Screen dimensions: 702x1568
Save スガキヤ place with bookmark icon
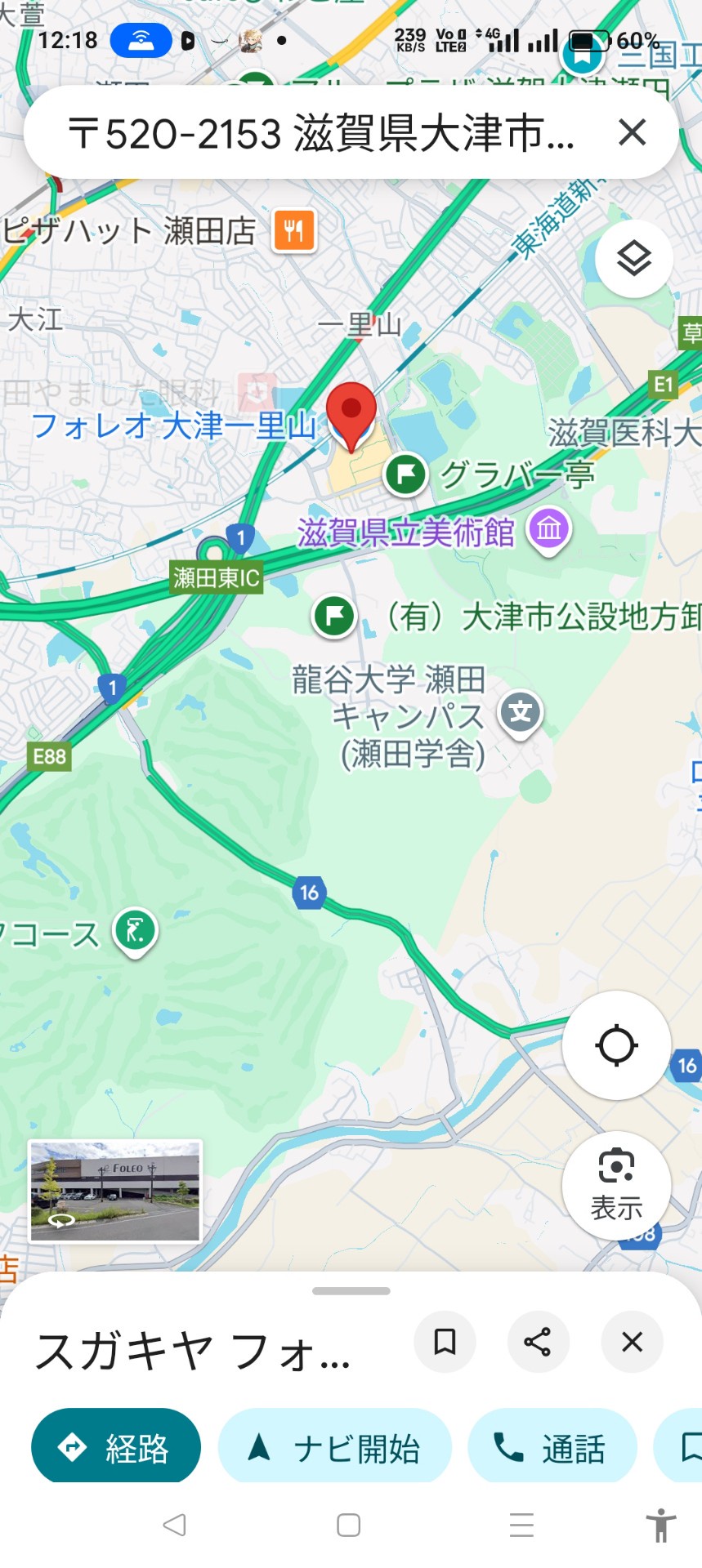coord(445,1342)
